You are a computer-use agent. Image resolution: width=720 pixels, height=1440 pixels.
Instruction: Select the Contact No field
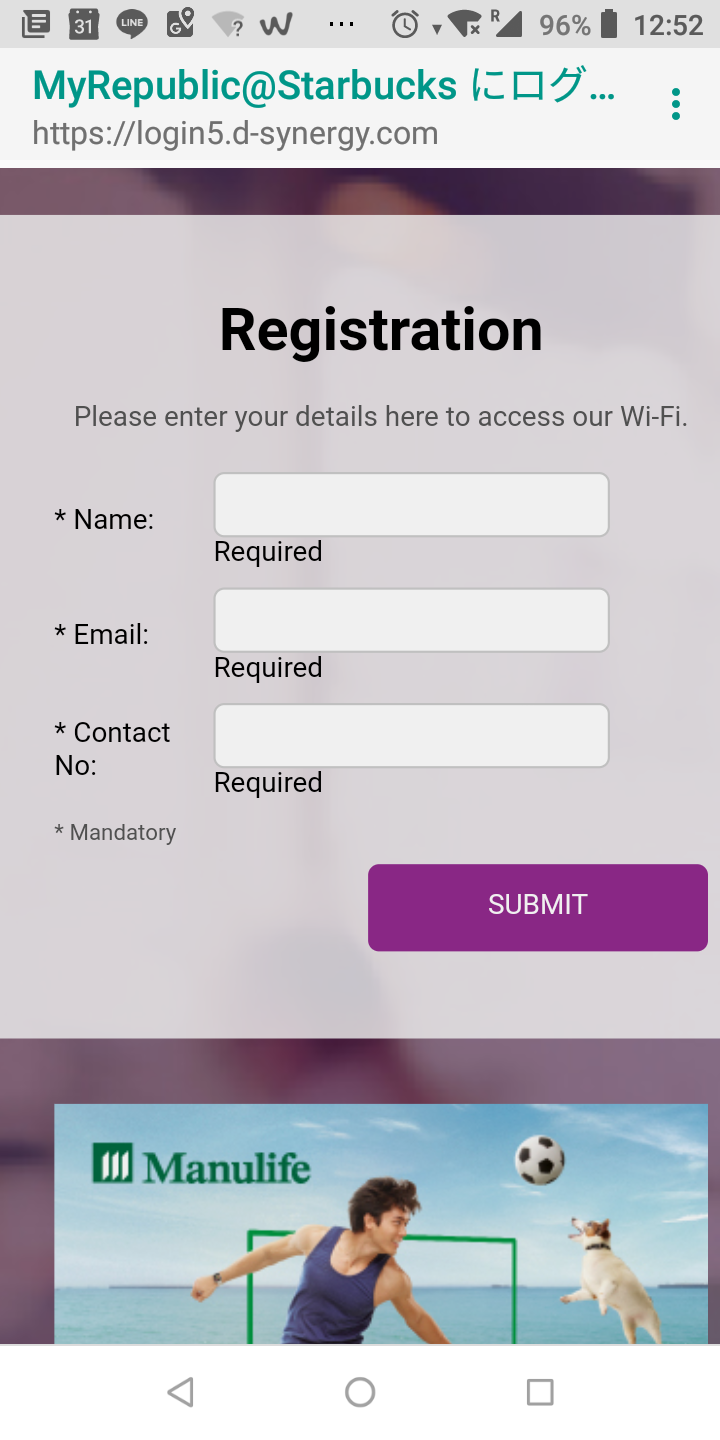[x=411, y=736]
